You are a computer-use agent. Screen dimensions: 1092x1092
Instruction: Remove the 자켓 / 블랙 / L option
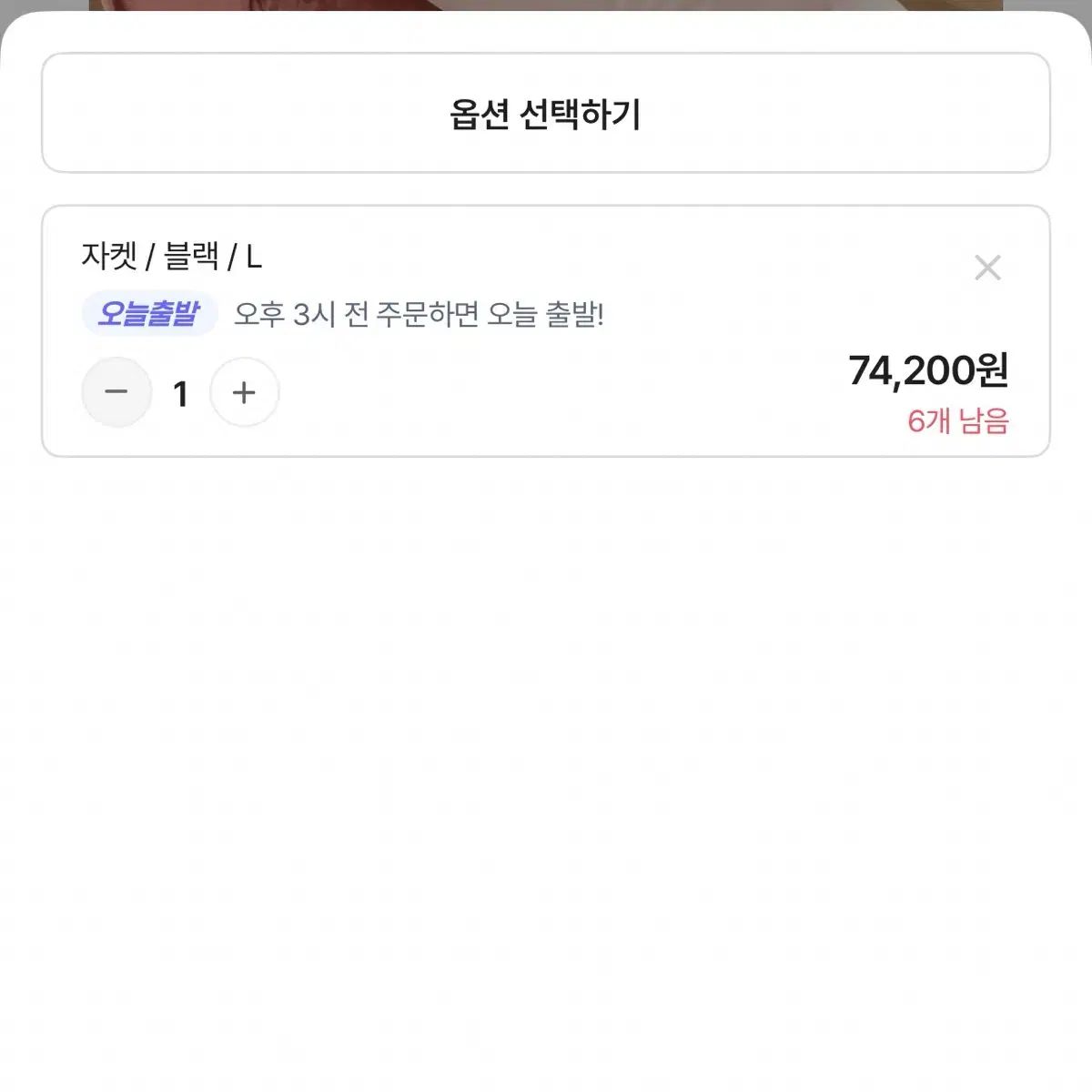tap(987, 268)
